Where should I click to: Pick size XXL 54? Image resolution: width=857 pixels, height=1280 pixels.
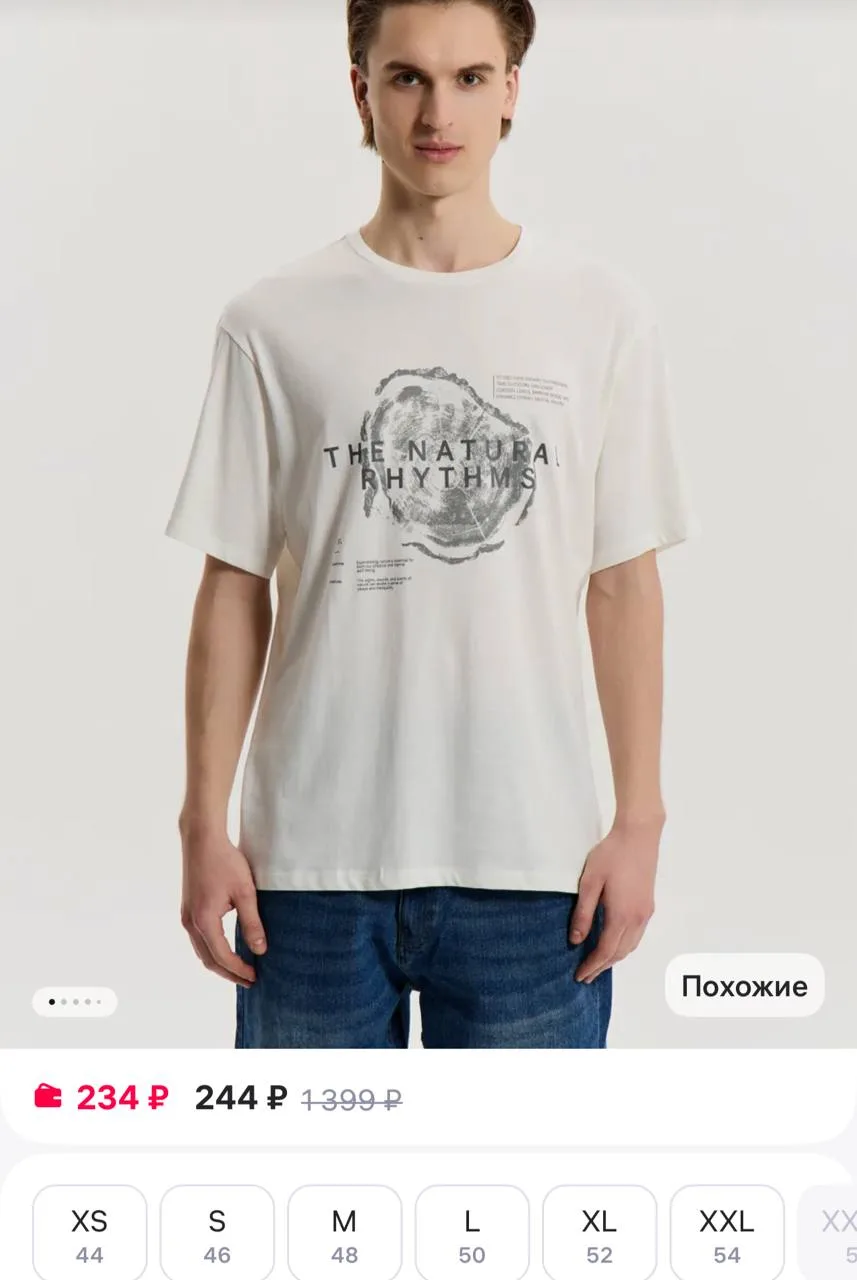[x=726, y=1234]
